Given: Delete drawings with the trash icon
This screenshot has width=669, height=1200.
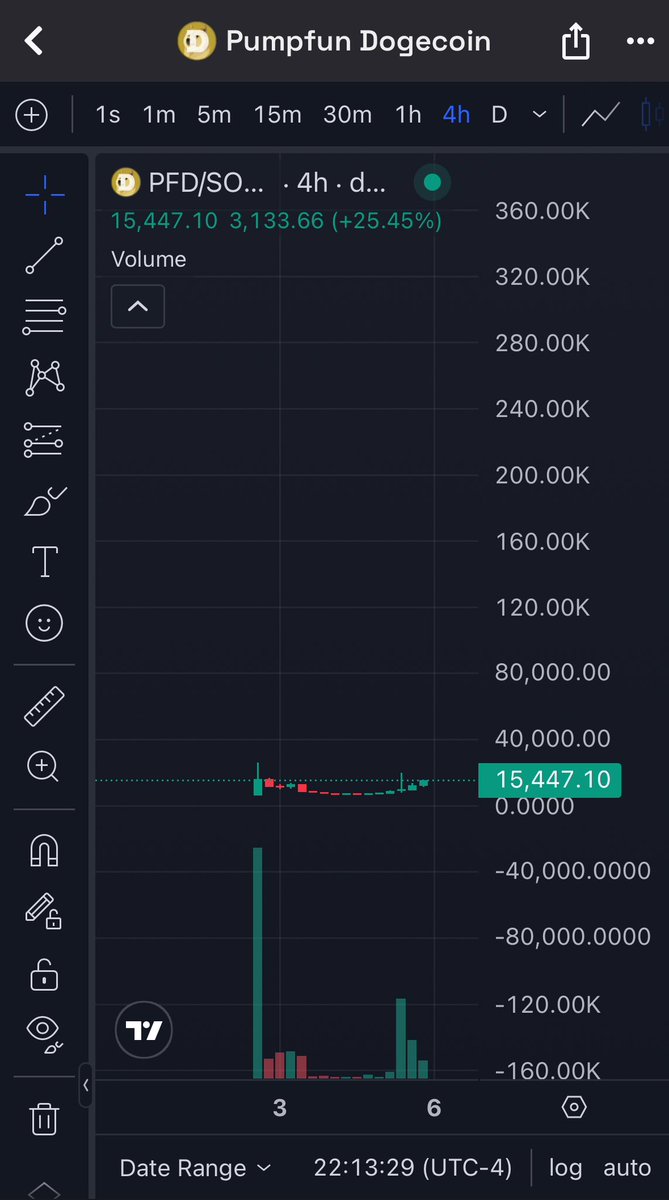Looking at the screenshot, I should pyautogui.click(x=44, y=1118).
